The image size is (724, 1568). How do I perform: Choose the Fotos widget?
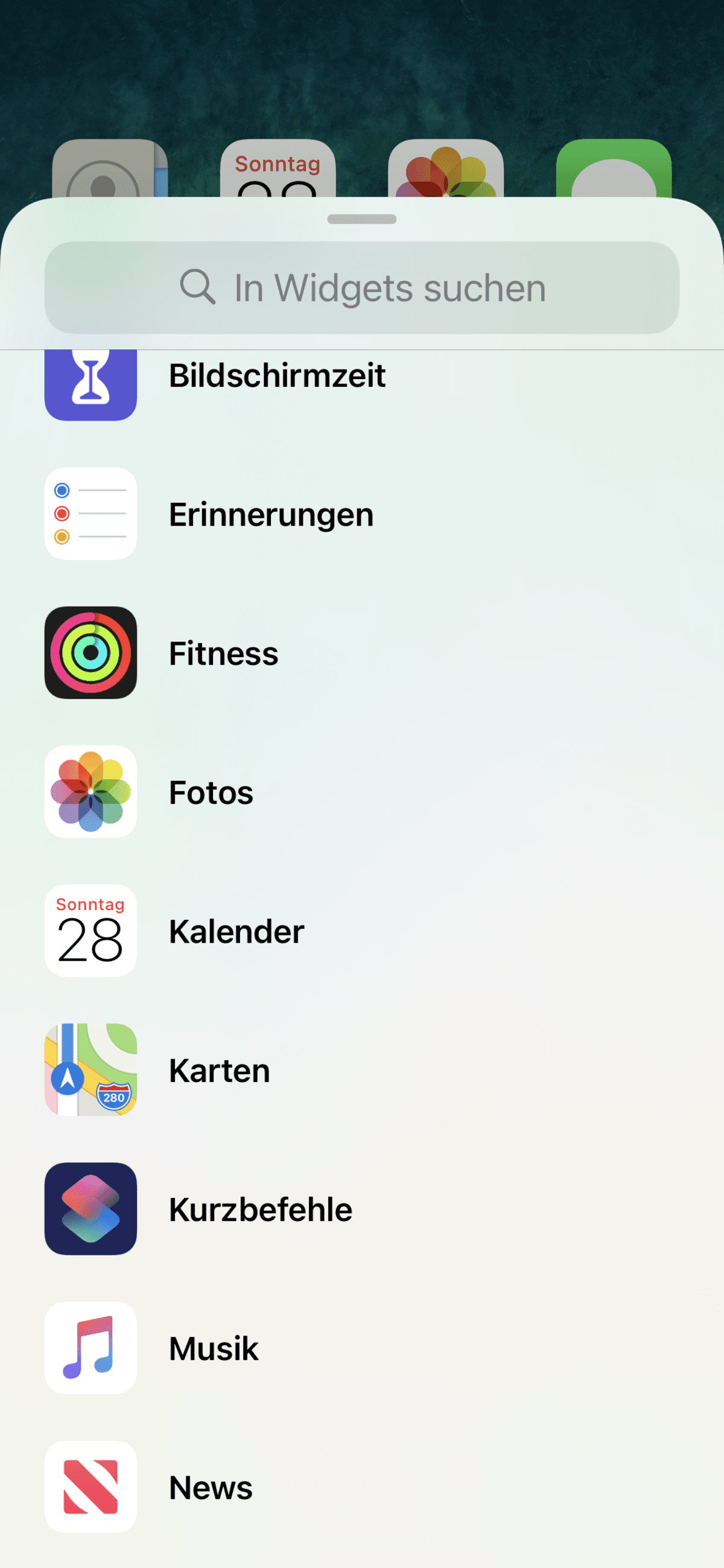pyautogui.click(x=362, y=792)
